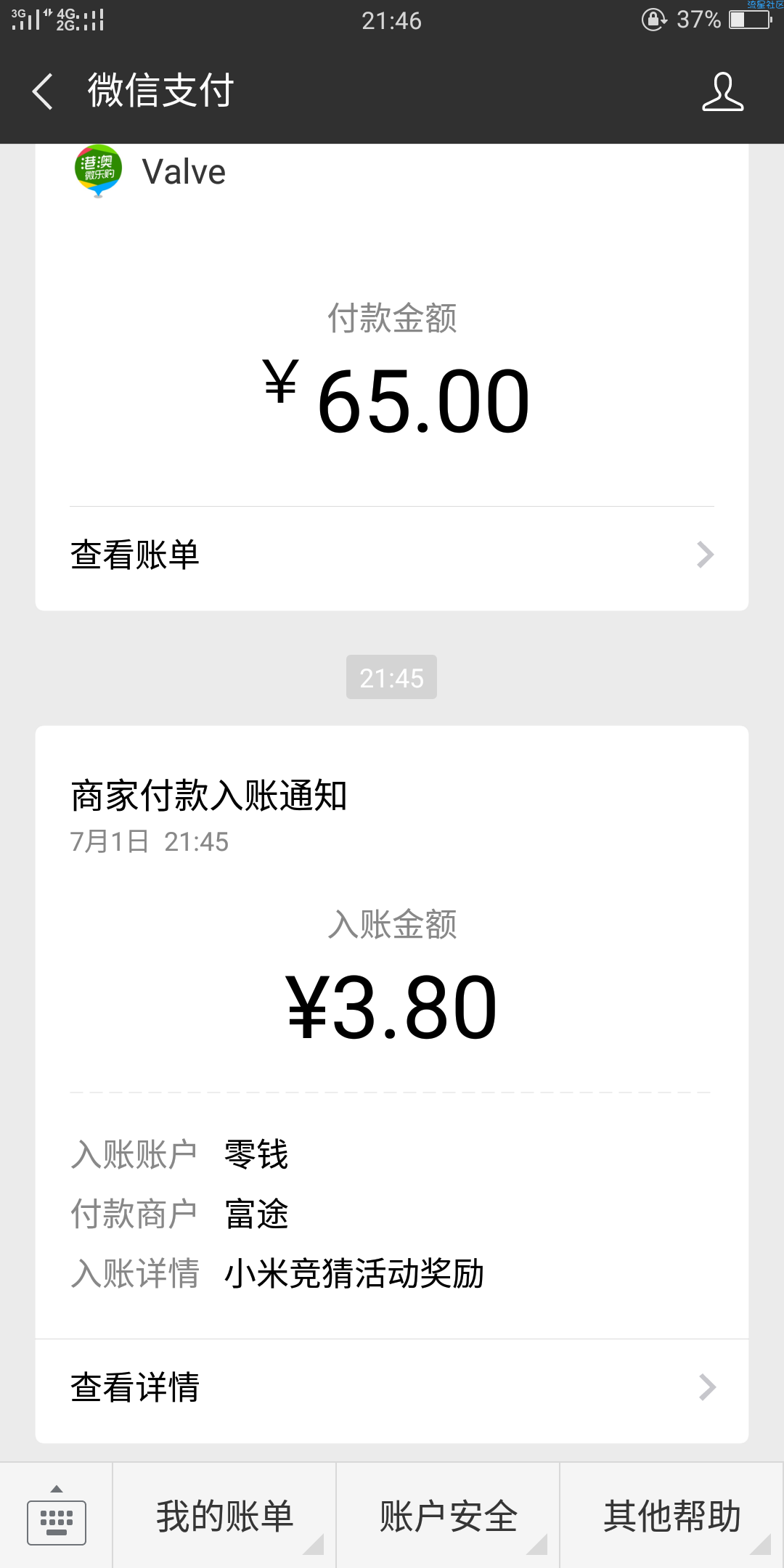Open 查看详情 for the ¥3.80 notification

pos(392,1387)
